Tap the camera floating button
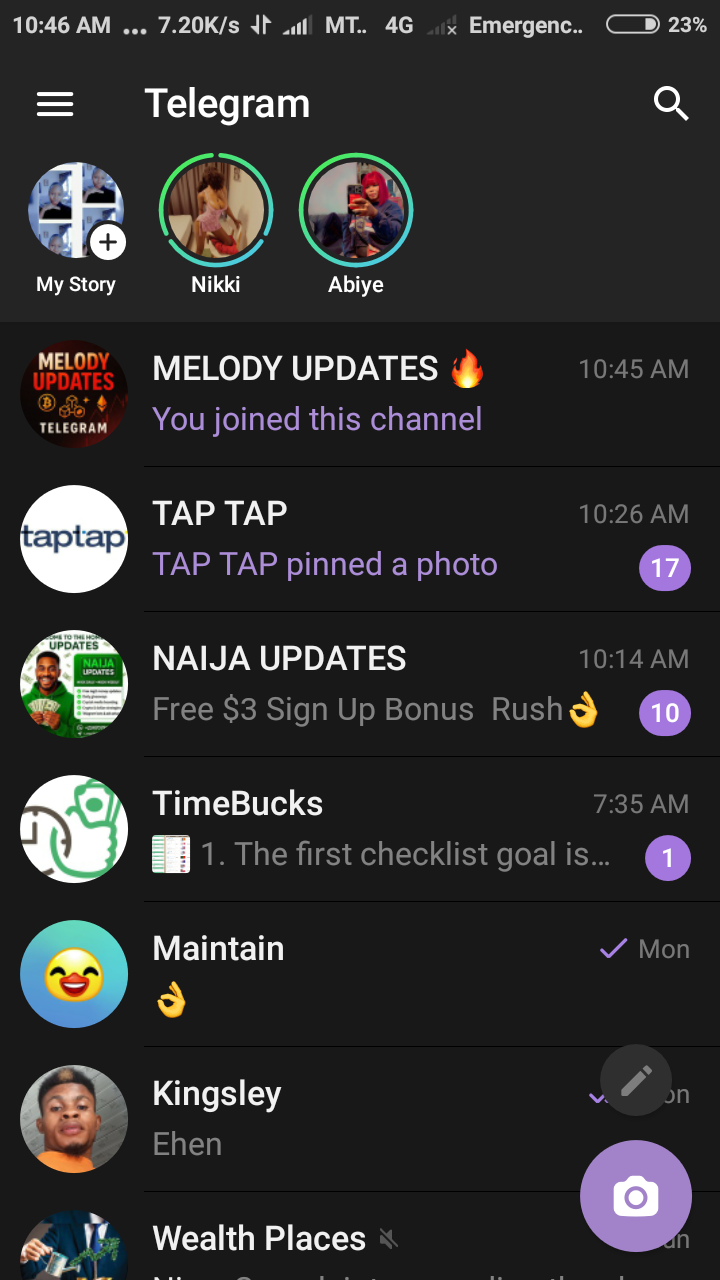 636,1196
